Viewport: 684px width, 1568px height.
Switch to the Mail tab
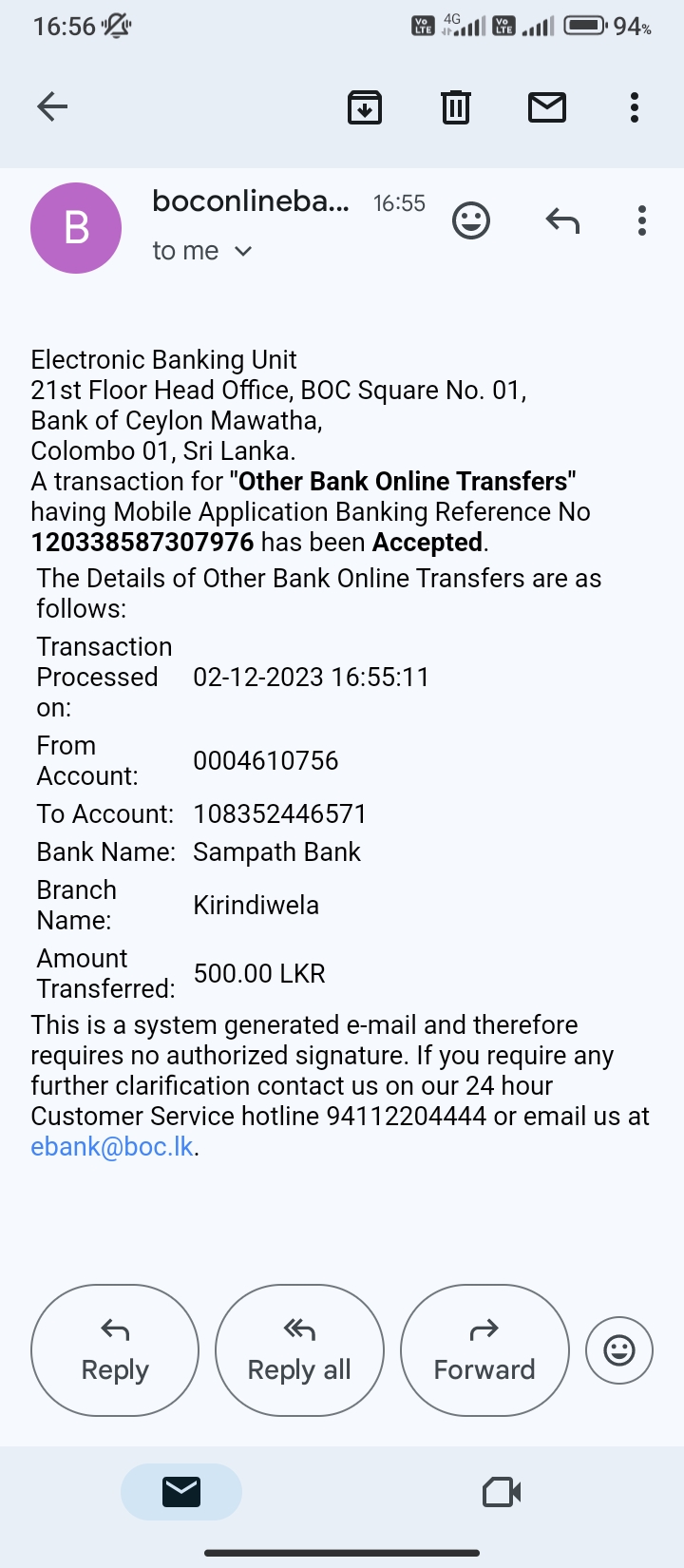pos(181,1492)
